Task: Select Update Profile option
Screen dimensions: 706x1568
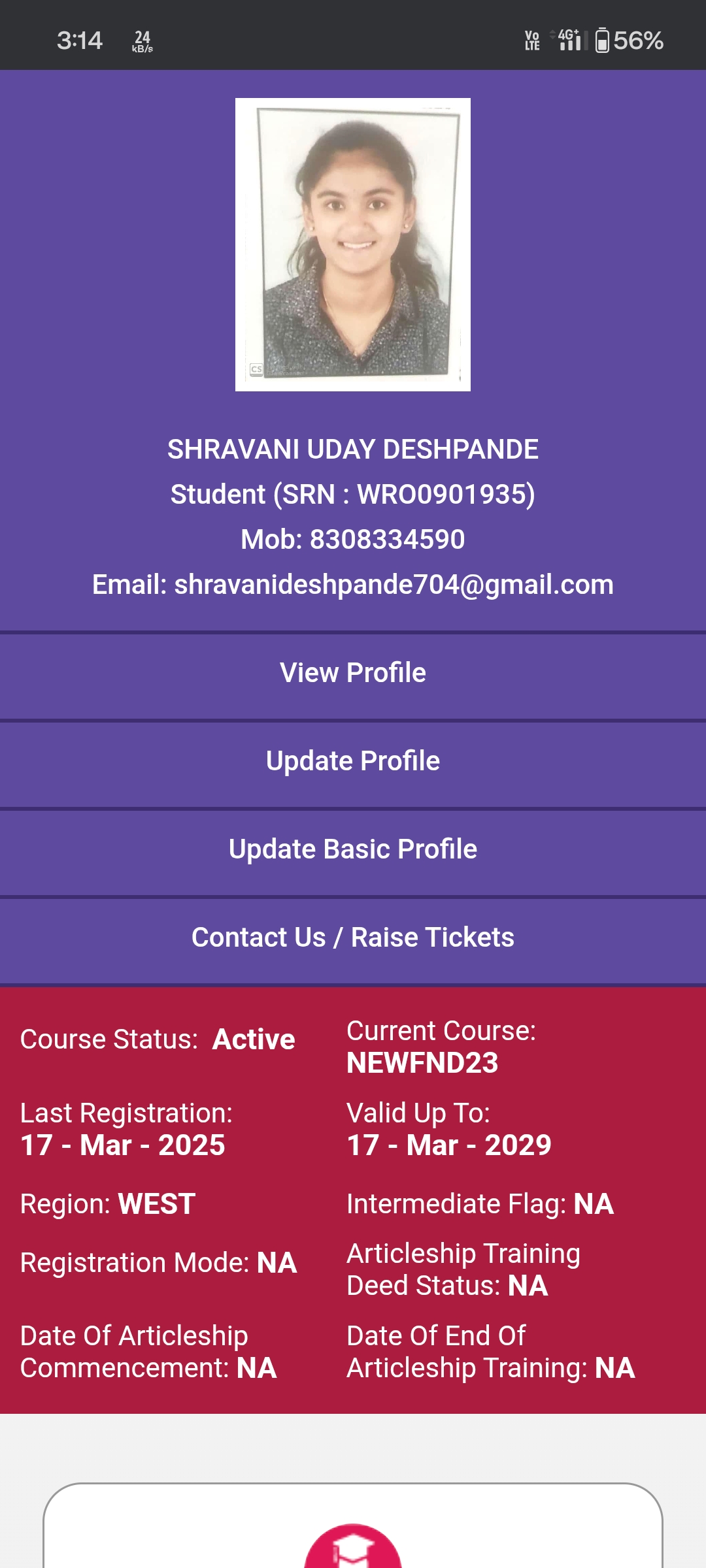Action: pyautogui.click(x=353, y=761)
